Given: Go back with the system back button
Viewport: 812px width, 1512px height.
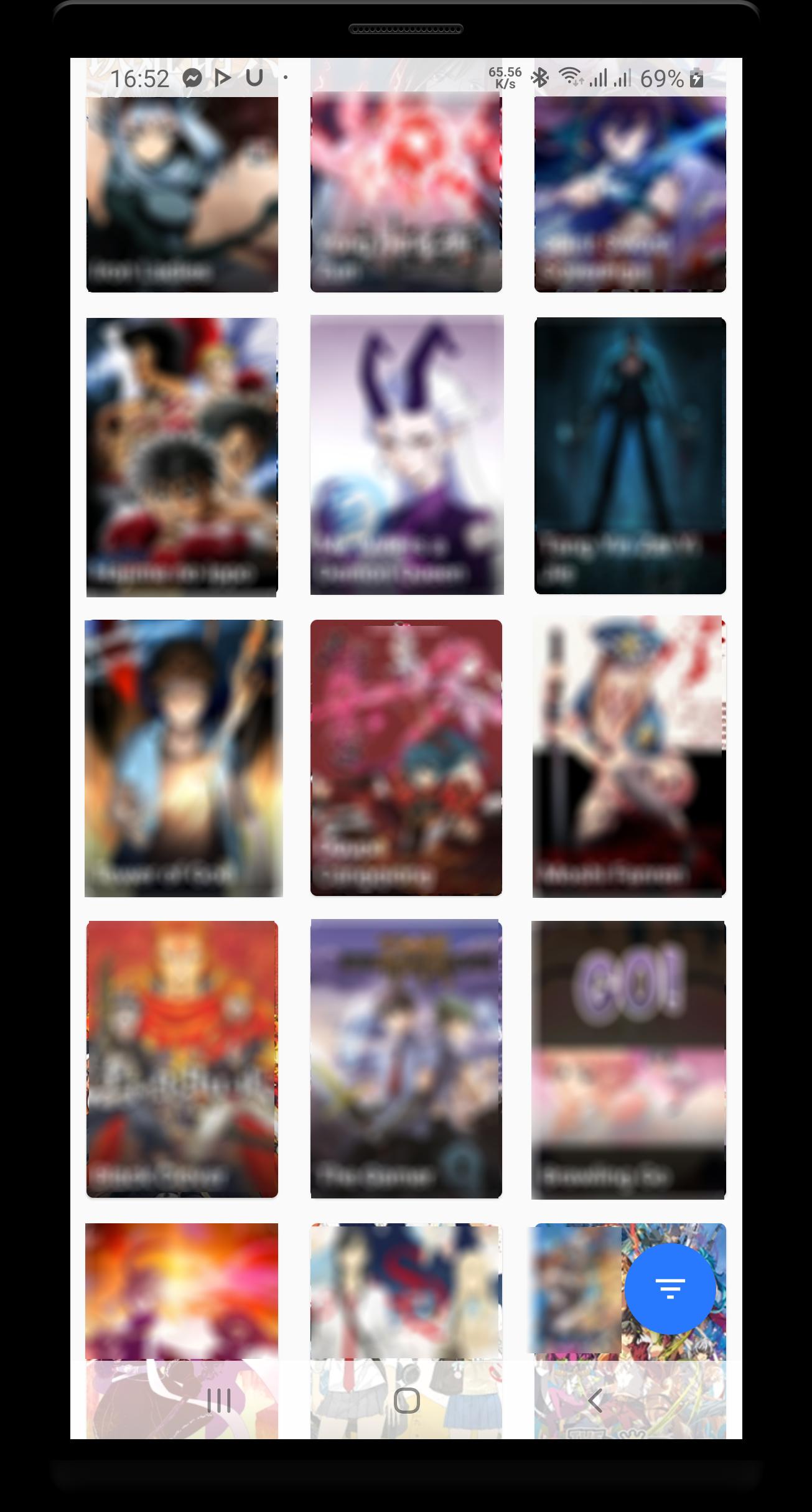Looking at the screenshot, I should [x=595, y=1401].
